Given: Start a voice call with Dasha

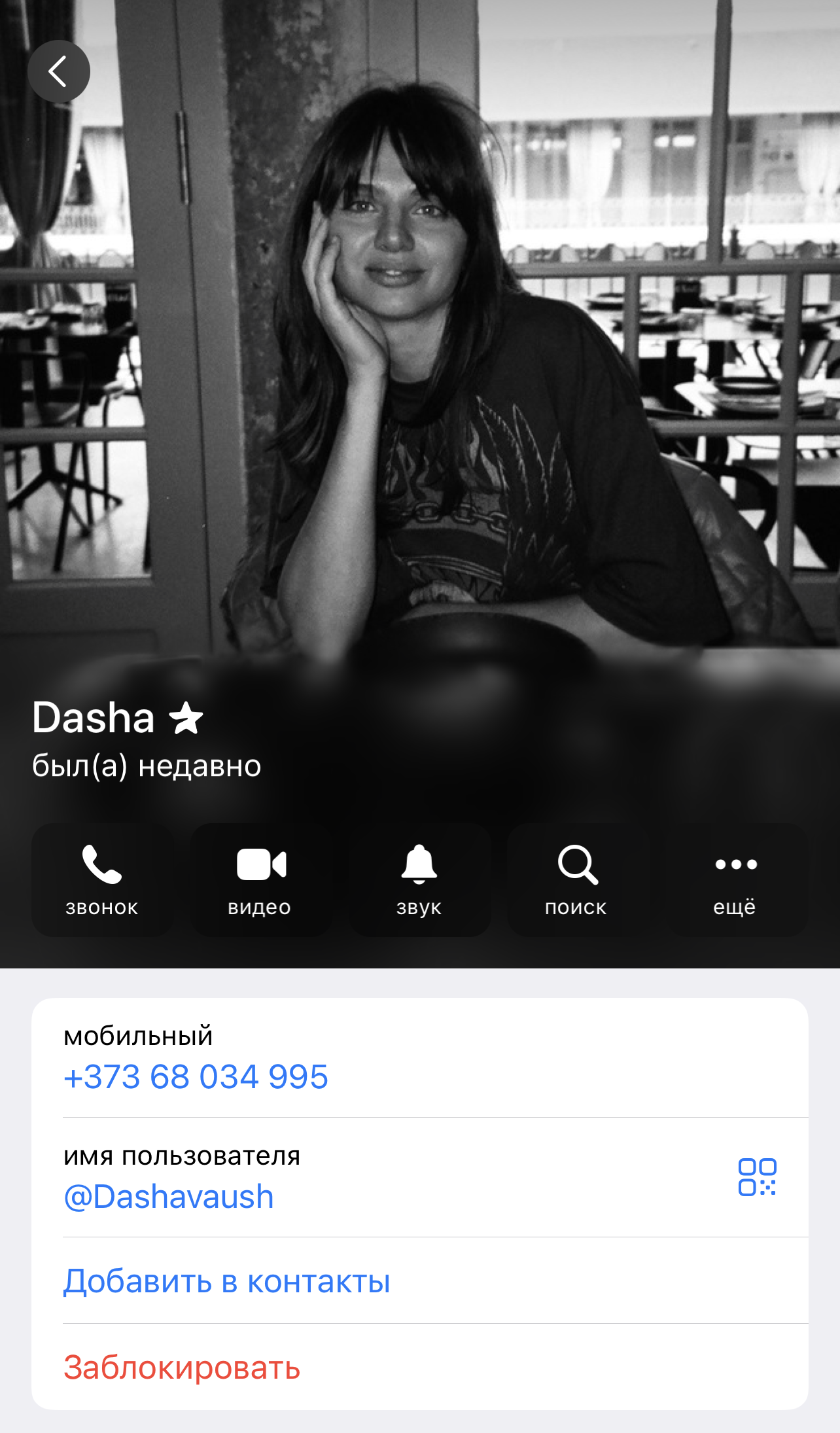Looking at the screenshot, I should (x=102, y=879).
